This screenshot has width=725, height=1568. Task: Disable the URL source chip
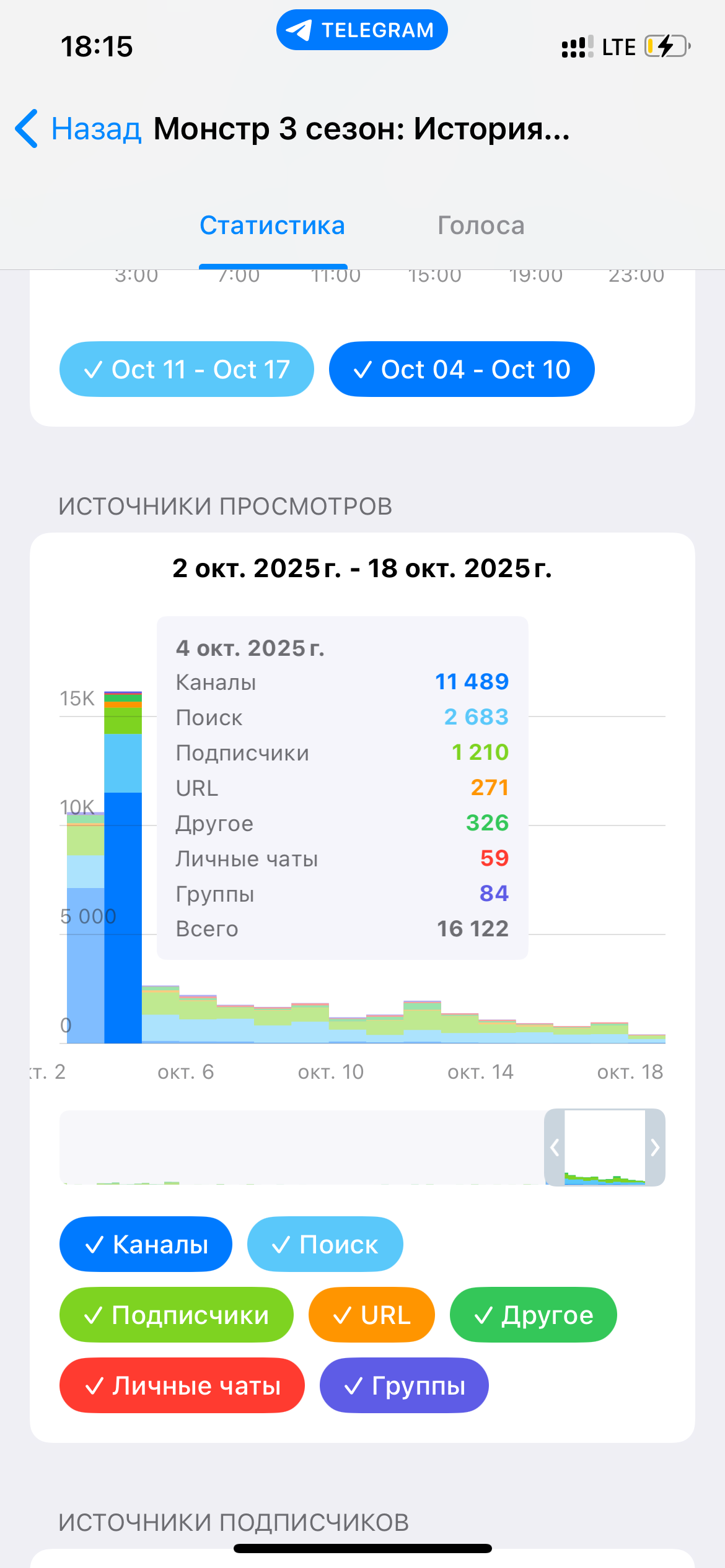click(371, 1315)
